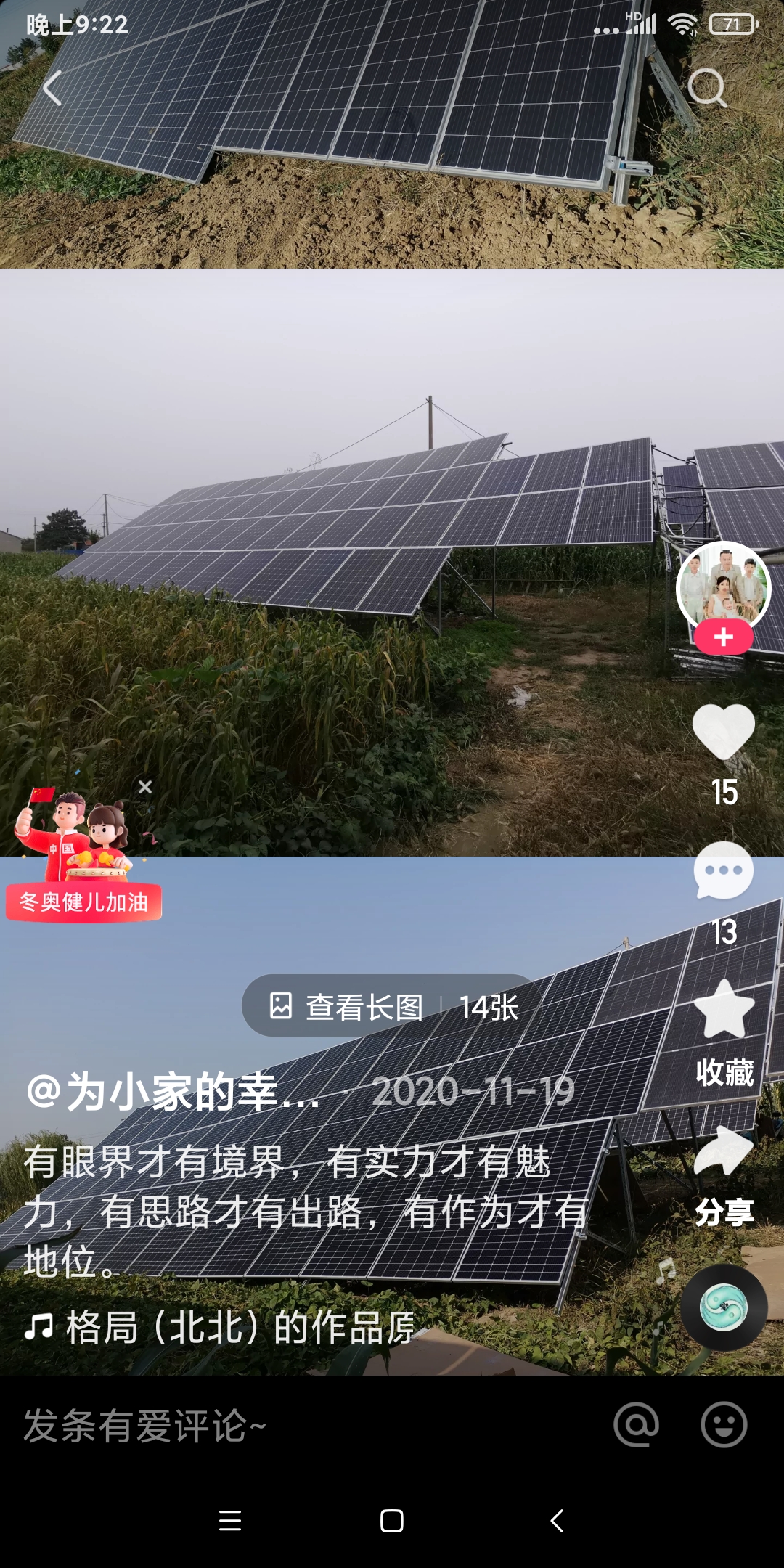
Task: Add the post to 收藏 favorites
Action: click(x=724, y=1010)
